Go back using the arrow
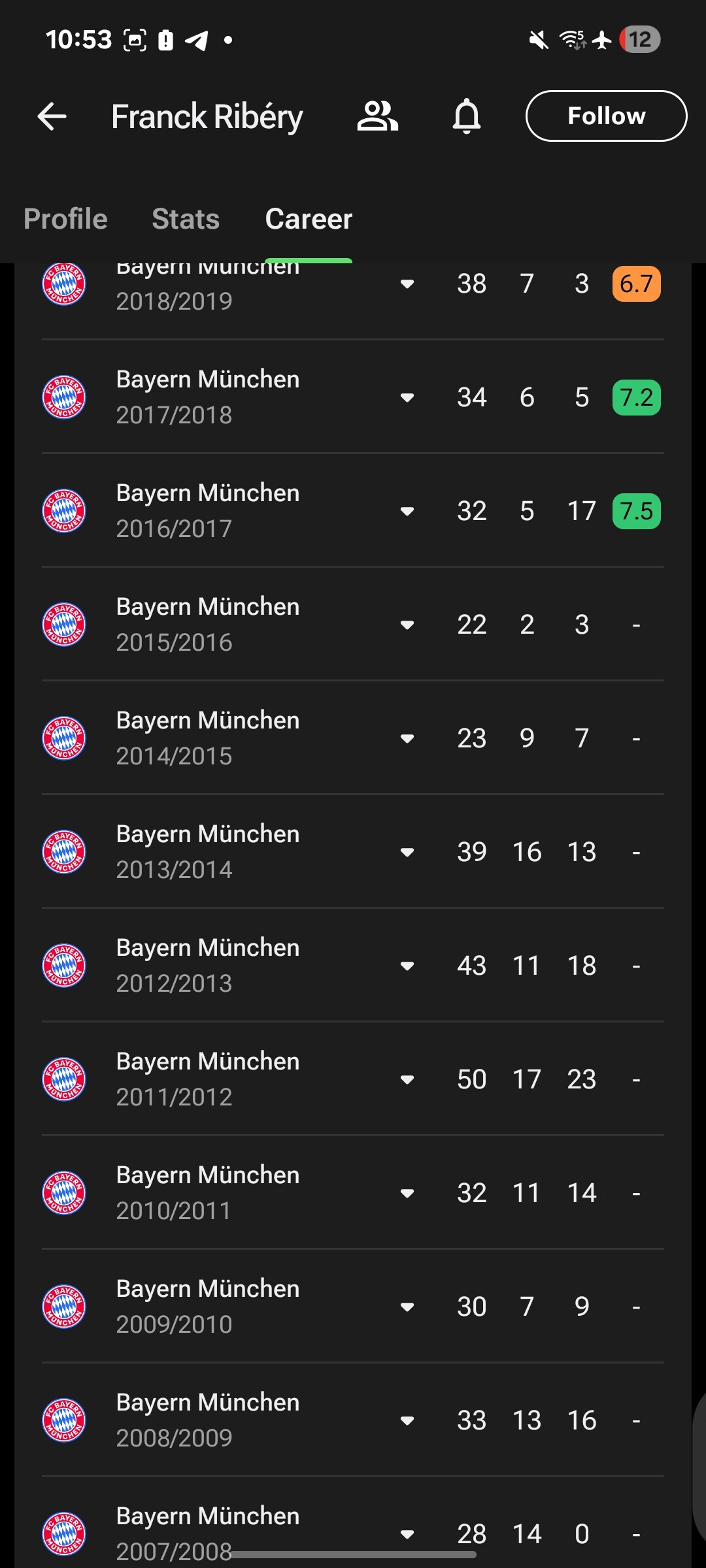This screenshot has width=706, height=1568. 52,117
